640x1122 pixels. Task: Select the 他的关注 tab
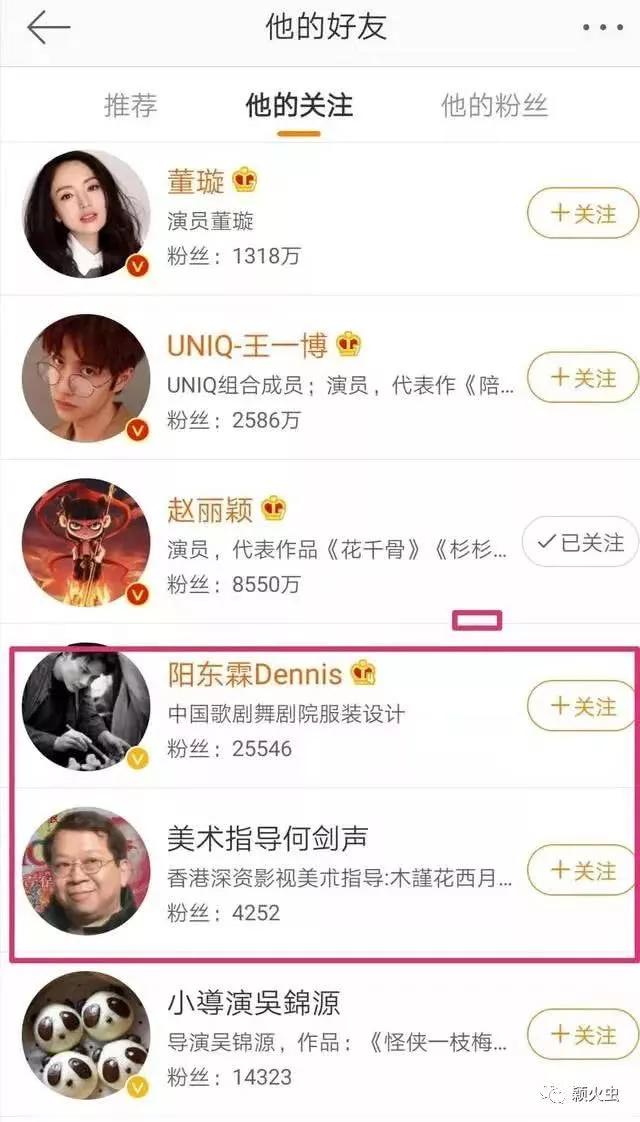click(x=299, y=106)
